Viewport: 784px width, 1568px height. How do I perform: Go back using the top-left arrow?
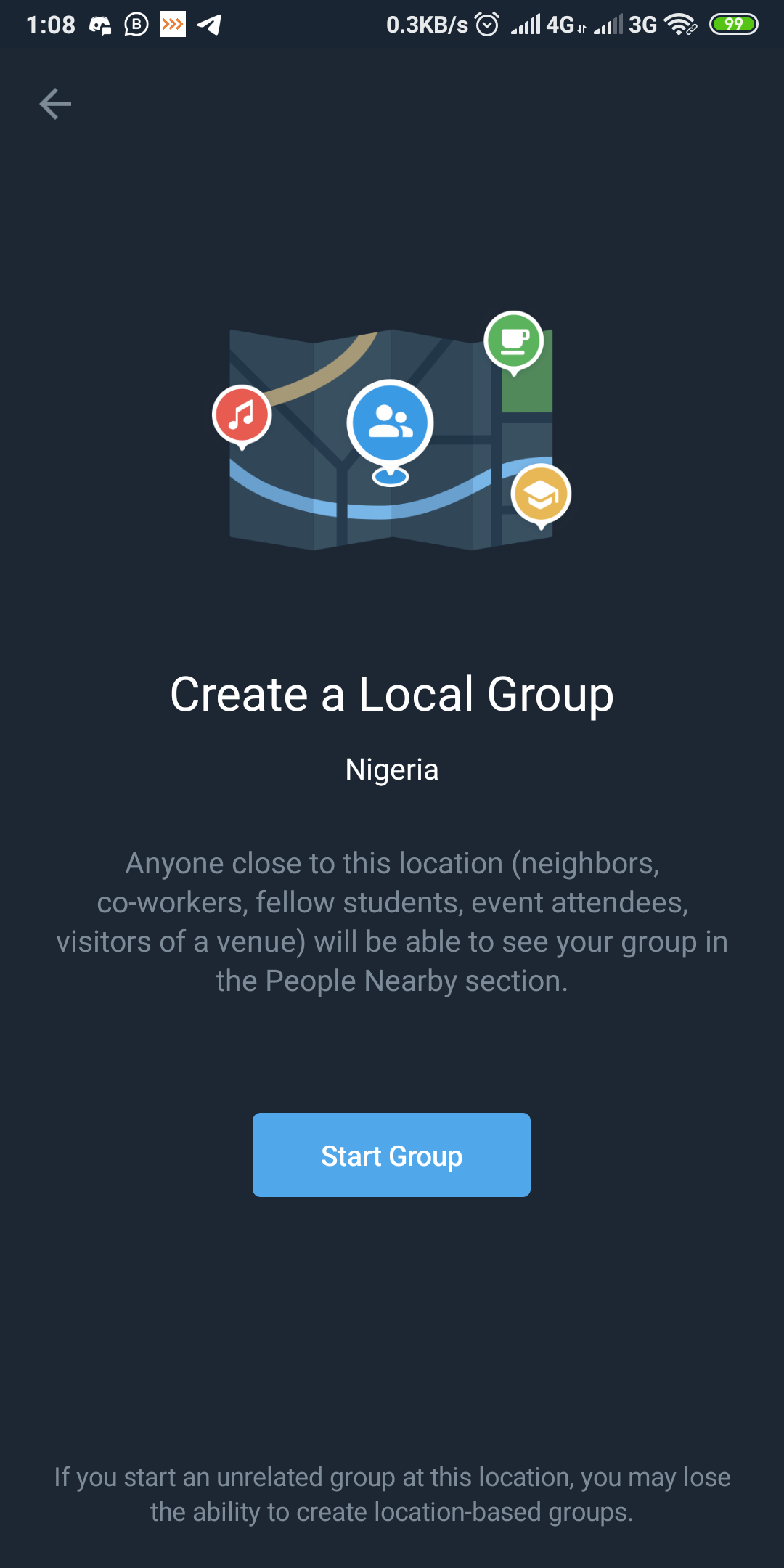click(x=55, y=104)
